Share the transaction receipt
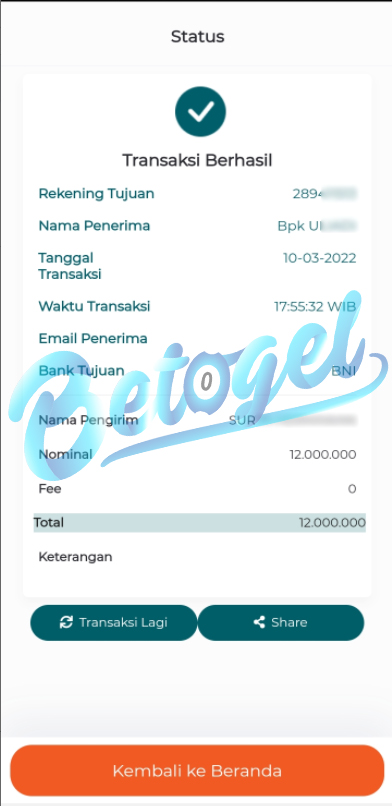The width and height of the screenshot is (392, 806). pos(281,622)
